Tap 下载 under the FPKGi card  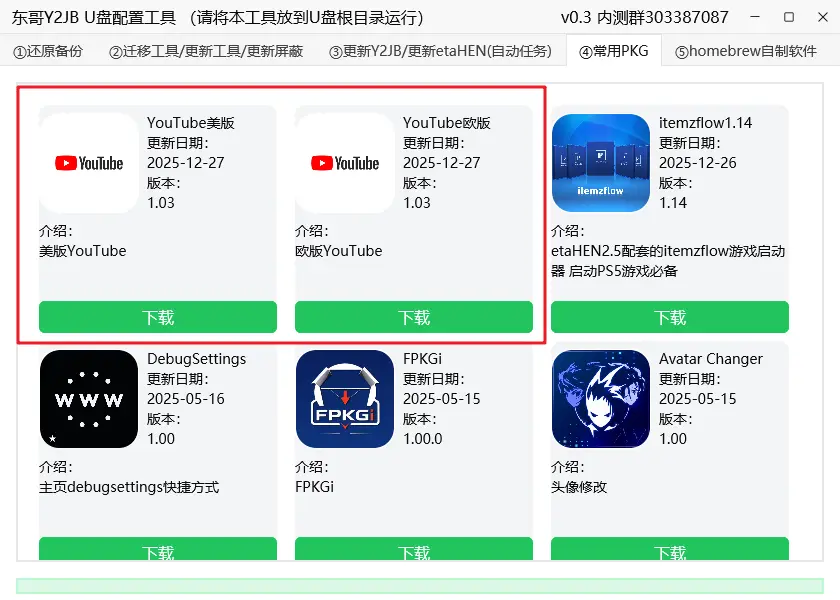tap(414, 549)
